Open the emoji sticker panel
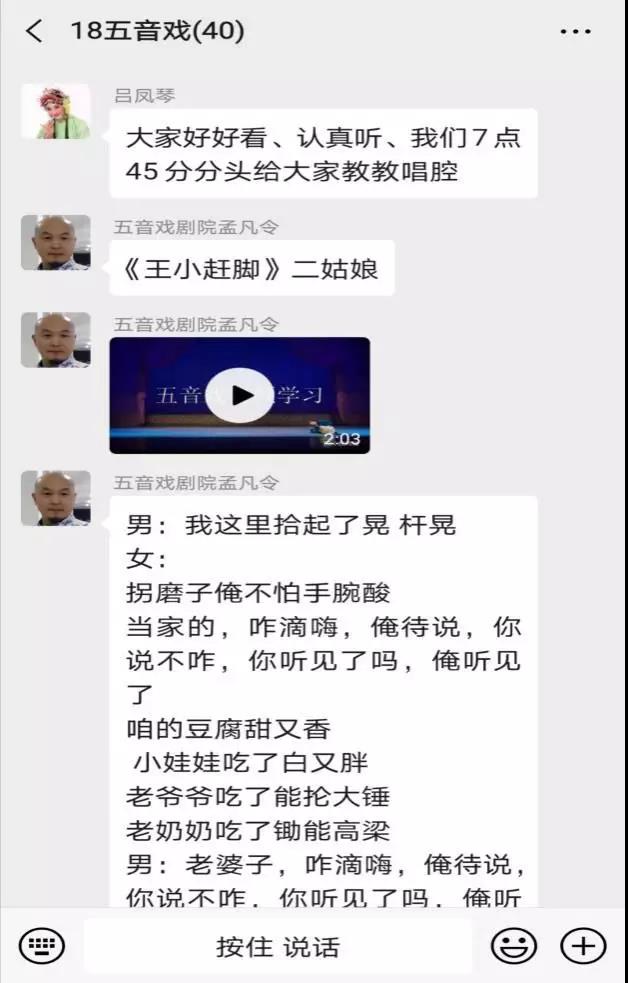The height and width of the screenshot is (983, 628). click(514, 945)
